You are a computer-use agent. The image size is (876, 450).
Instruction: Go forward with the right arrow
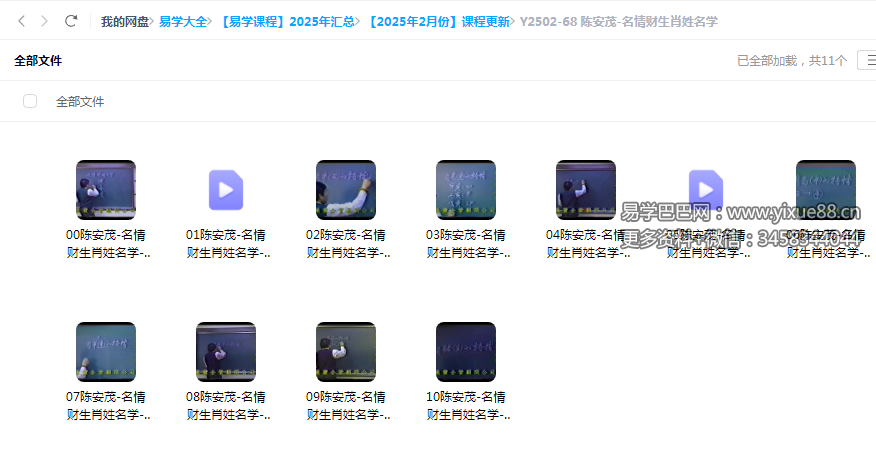point(44,21)
